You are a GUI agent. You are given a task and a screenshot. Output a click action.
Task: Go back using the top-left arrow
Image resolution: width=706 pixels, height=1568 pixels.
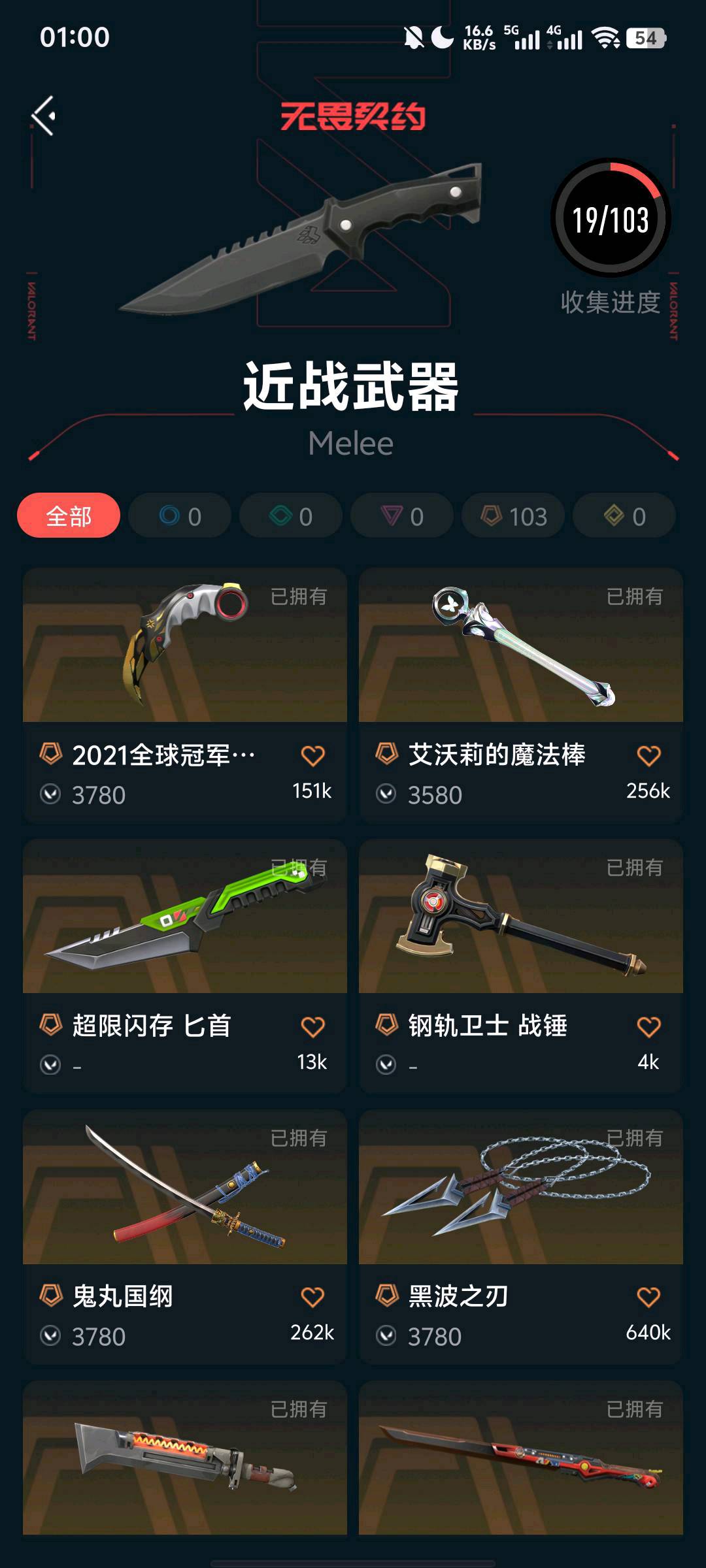[44, 116]
